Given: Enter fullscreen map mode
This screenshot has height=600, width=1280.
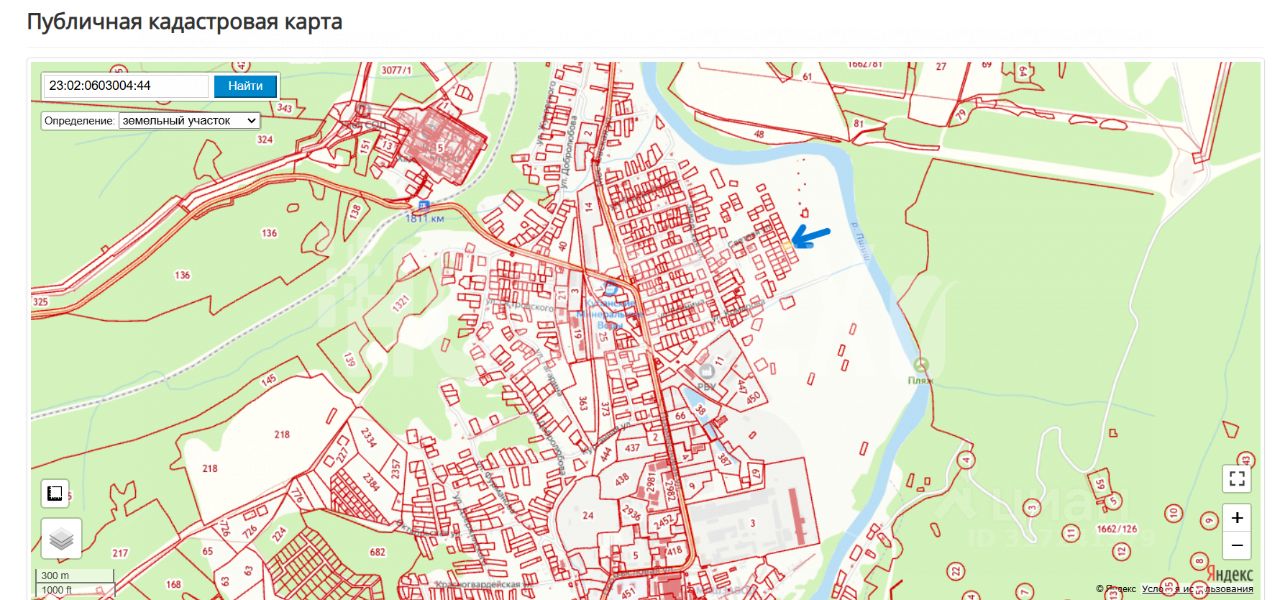Looking at the screenshot, I should 1237,478.
